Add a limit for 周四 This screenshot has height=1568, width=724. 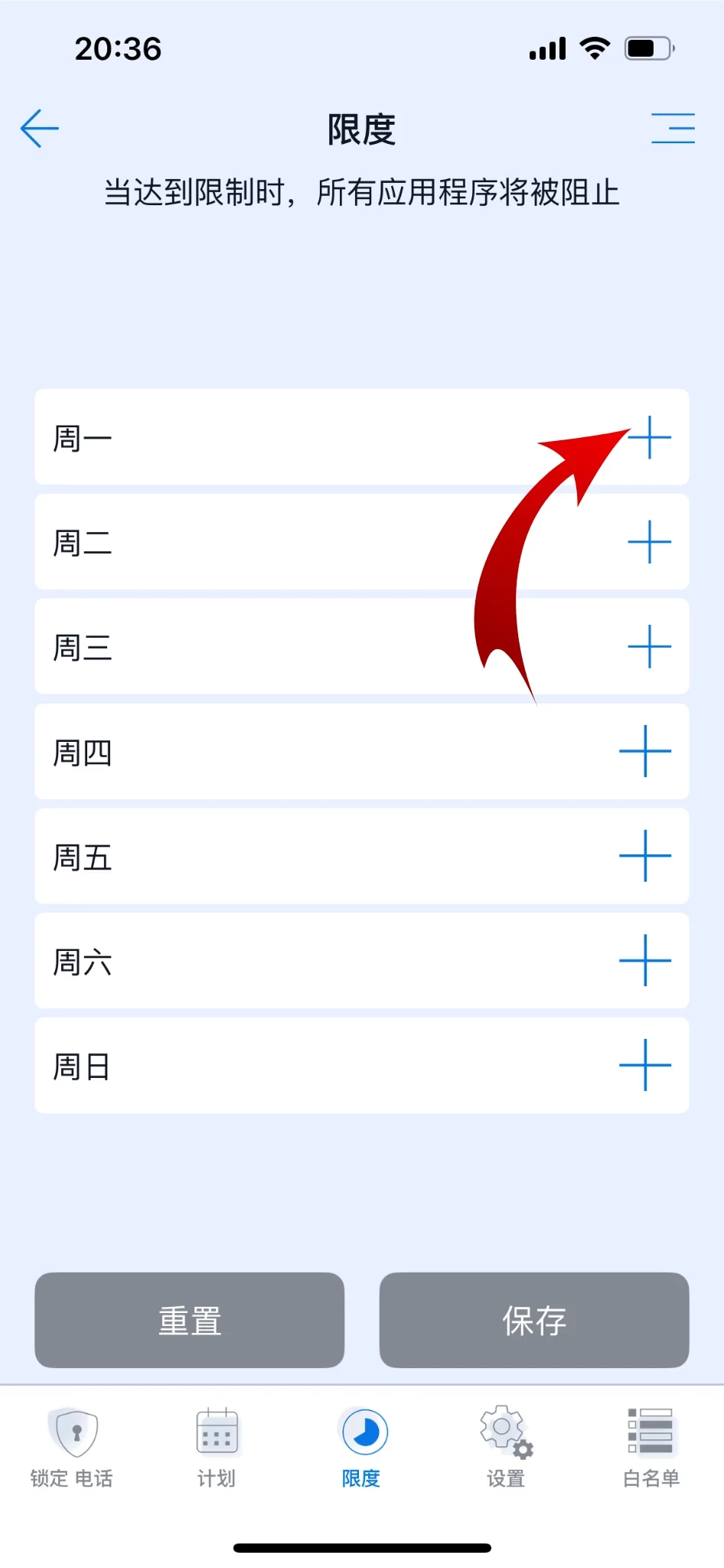point(645,751)
